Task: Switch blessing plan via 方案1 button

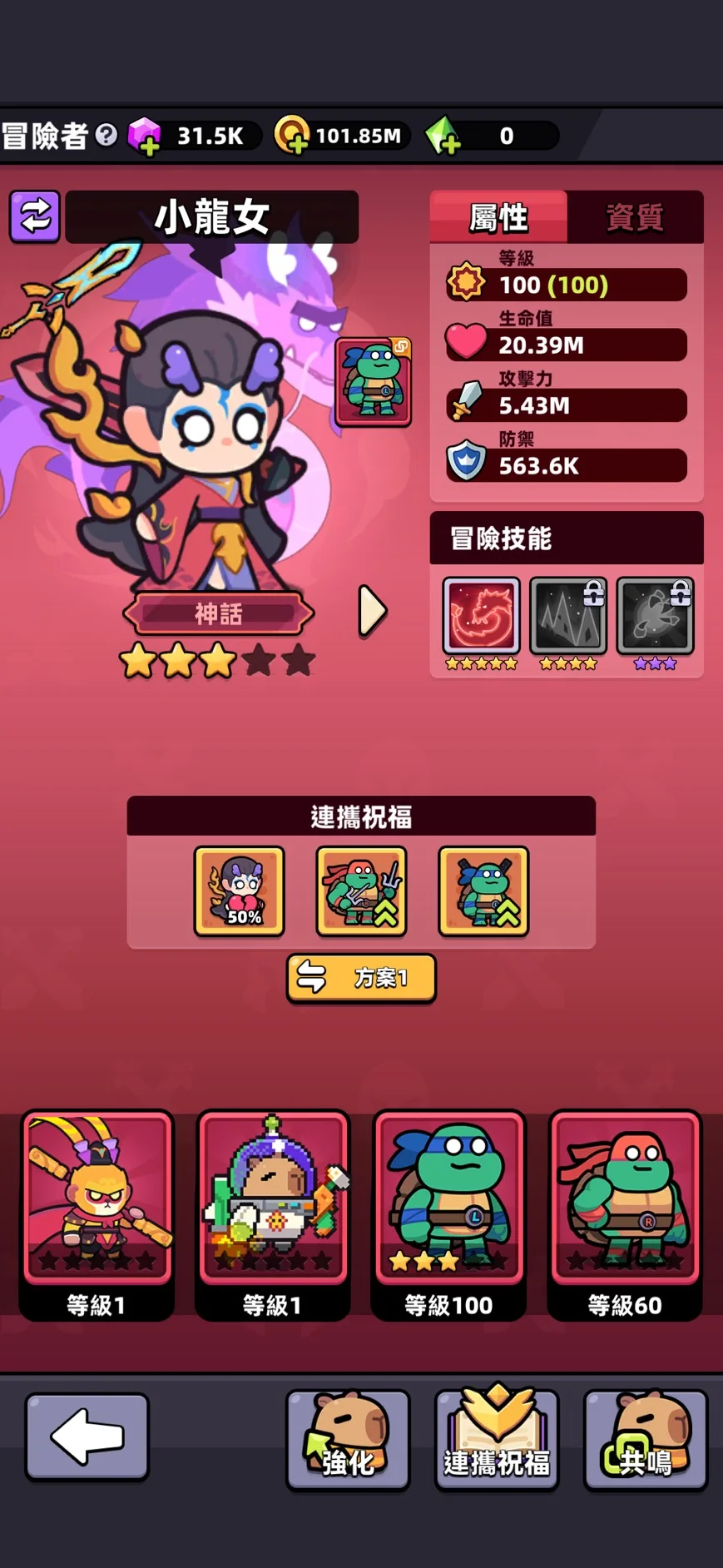Action: click(x=361, y=978)
